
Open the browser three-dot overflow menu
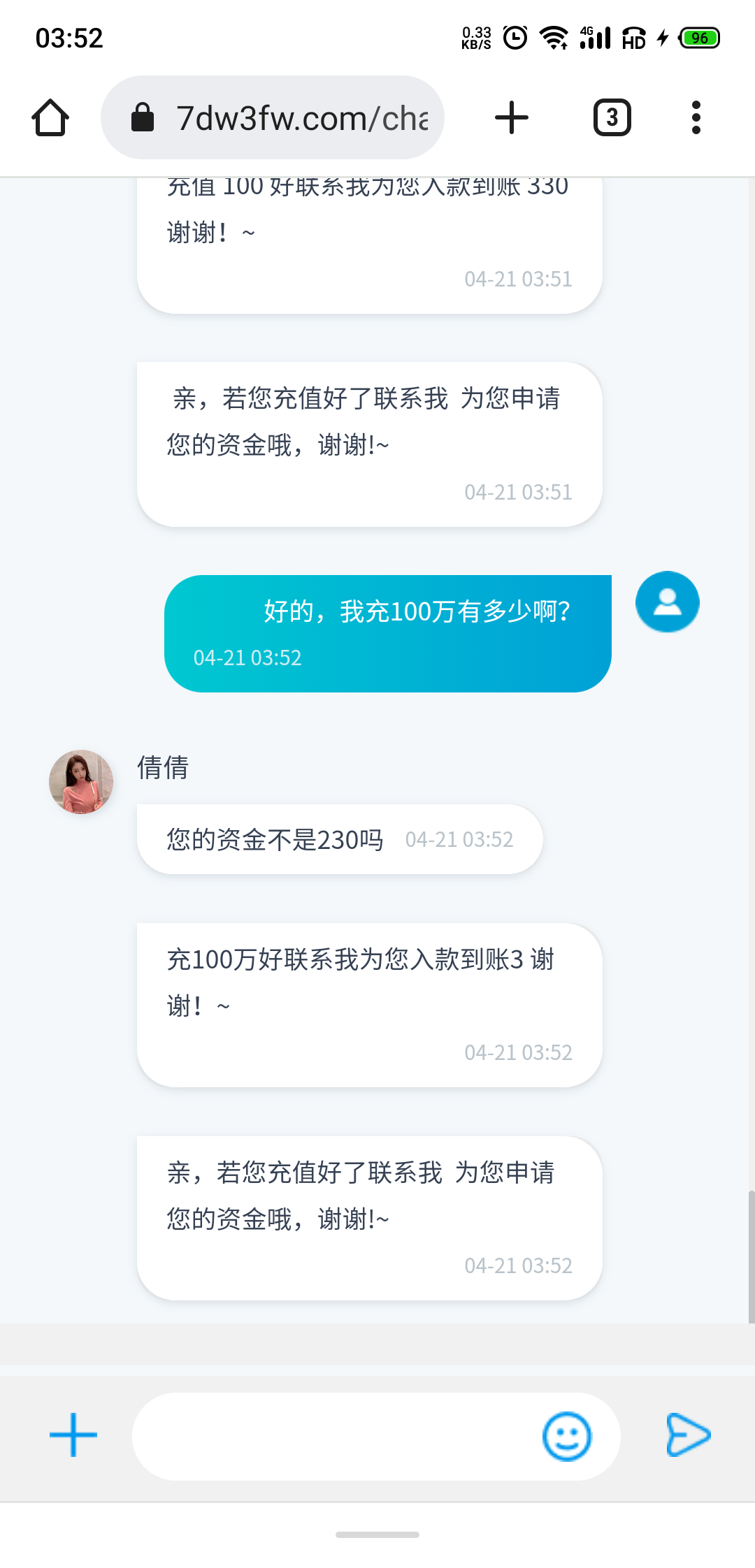tap(696, 117)
